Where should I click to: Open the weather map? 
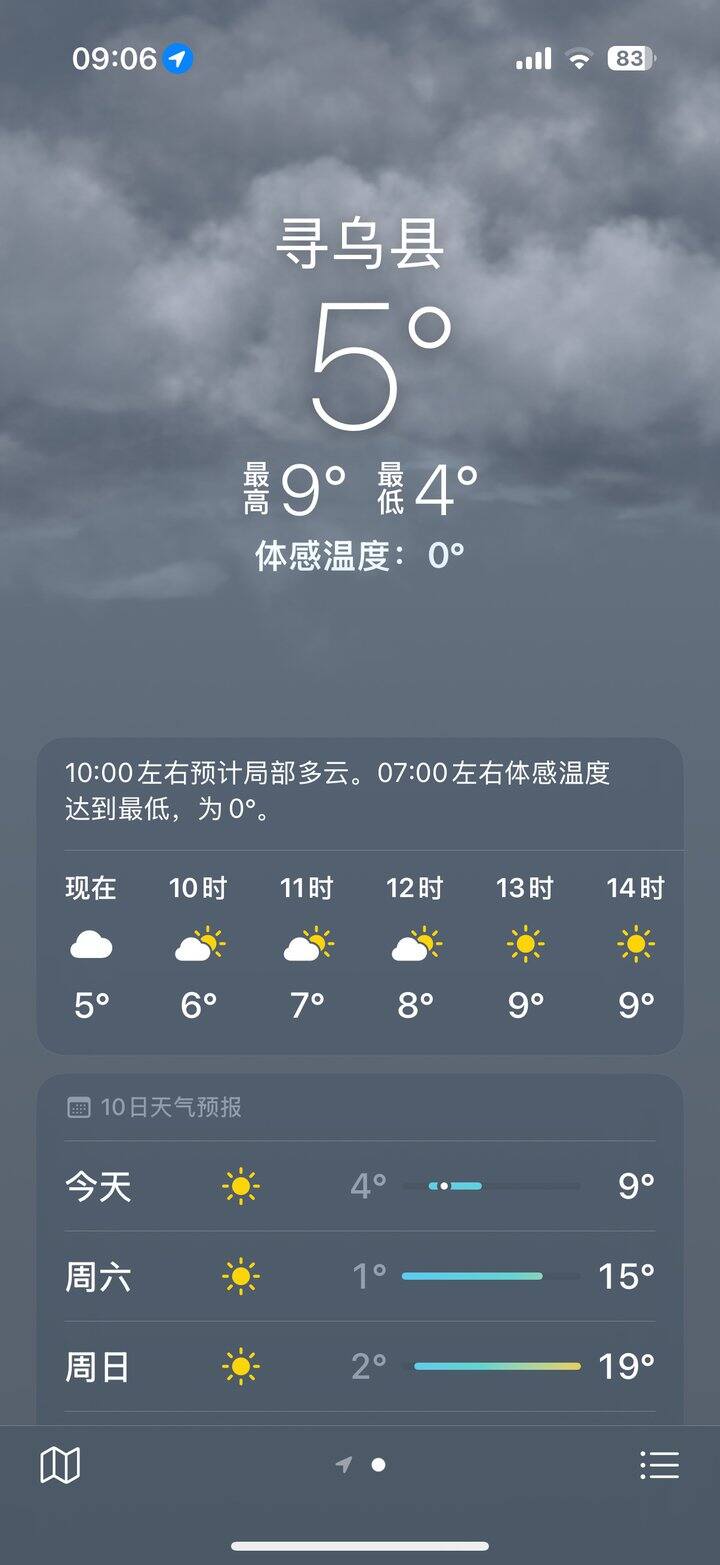60,1465
